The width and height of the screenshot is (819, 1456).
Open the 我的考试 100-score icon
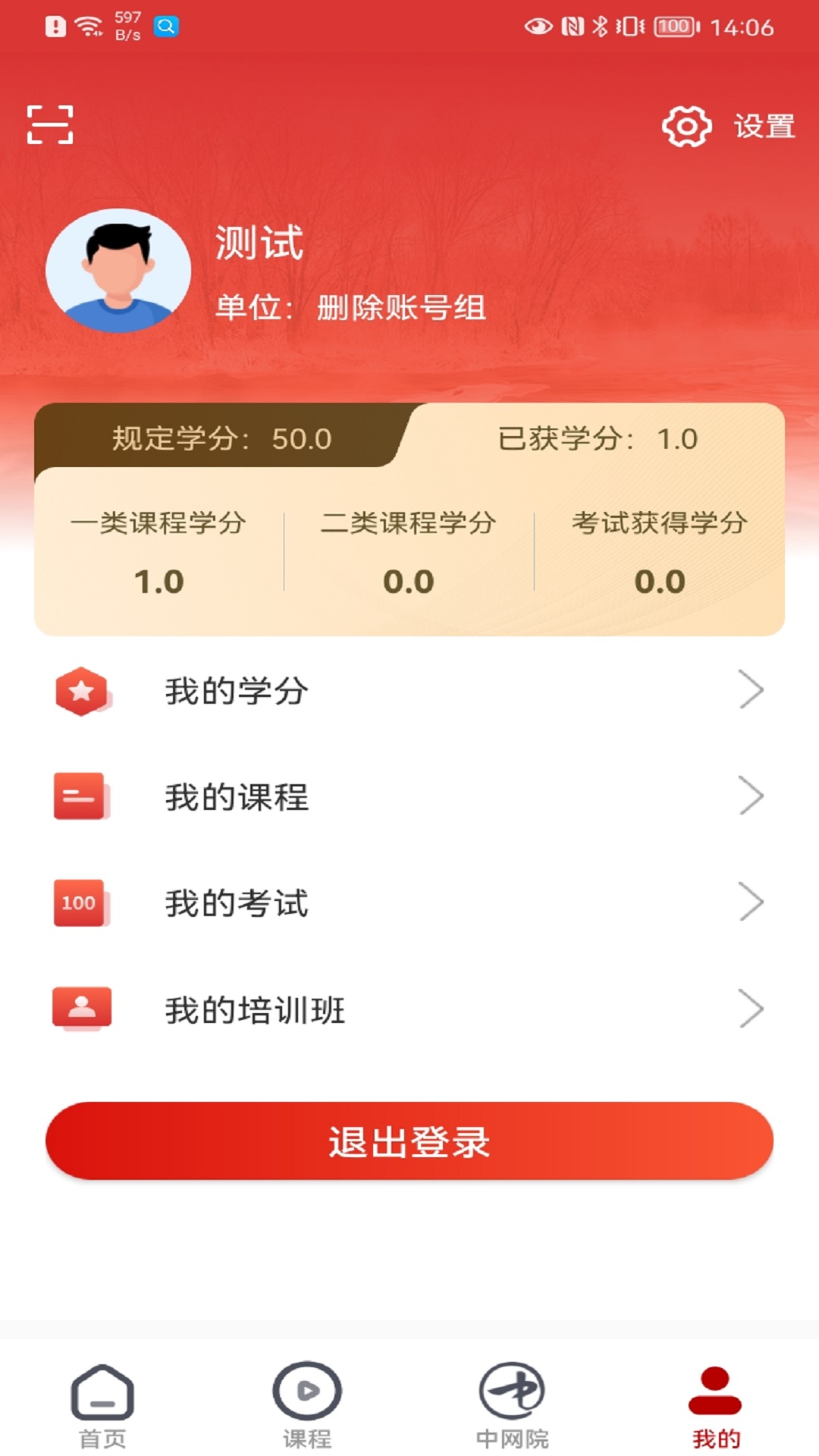(82, 902)
